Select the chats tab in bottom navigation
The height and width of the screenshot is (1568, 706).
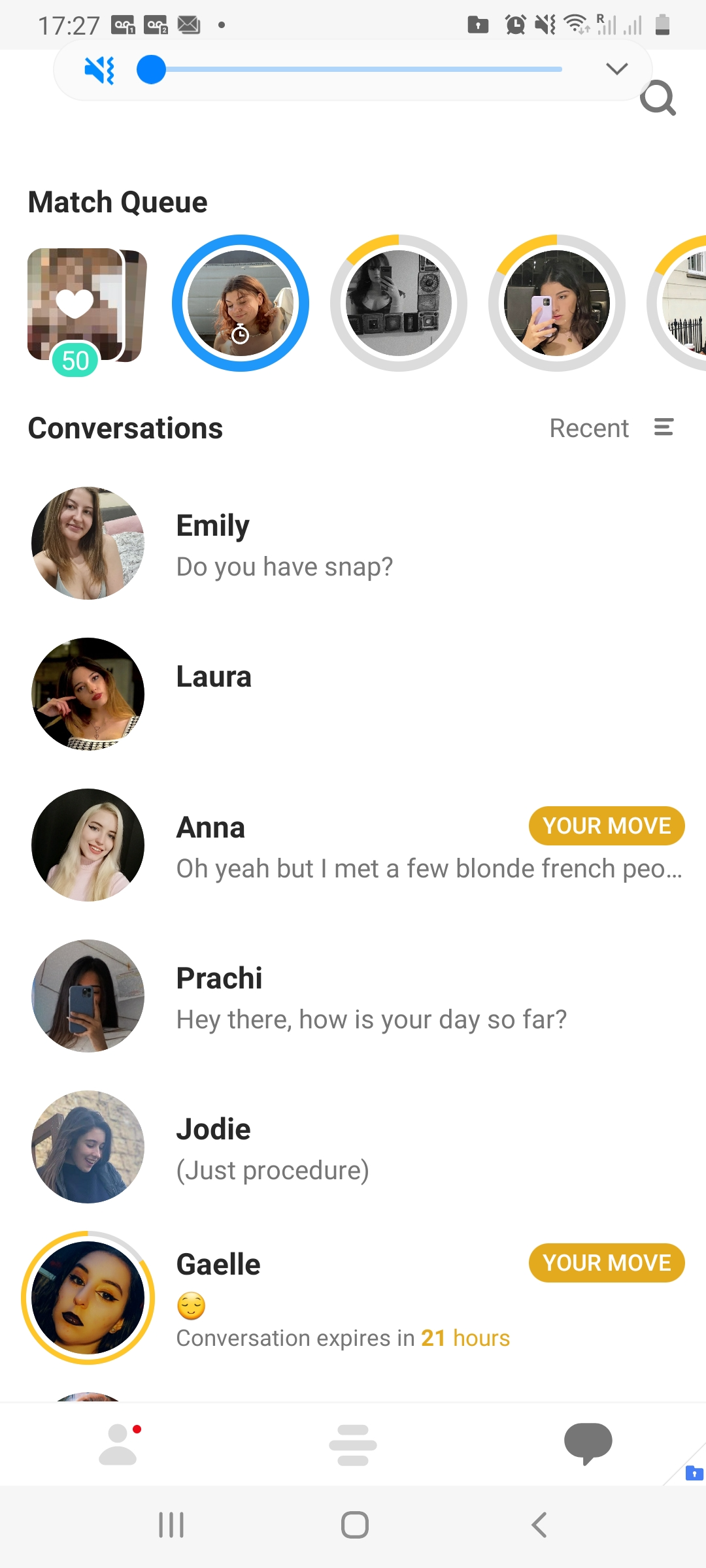[588, 1443]
